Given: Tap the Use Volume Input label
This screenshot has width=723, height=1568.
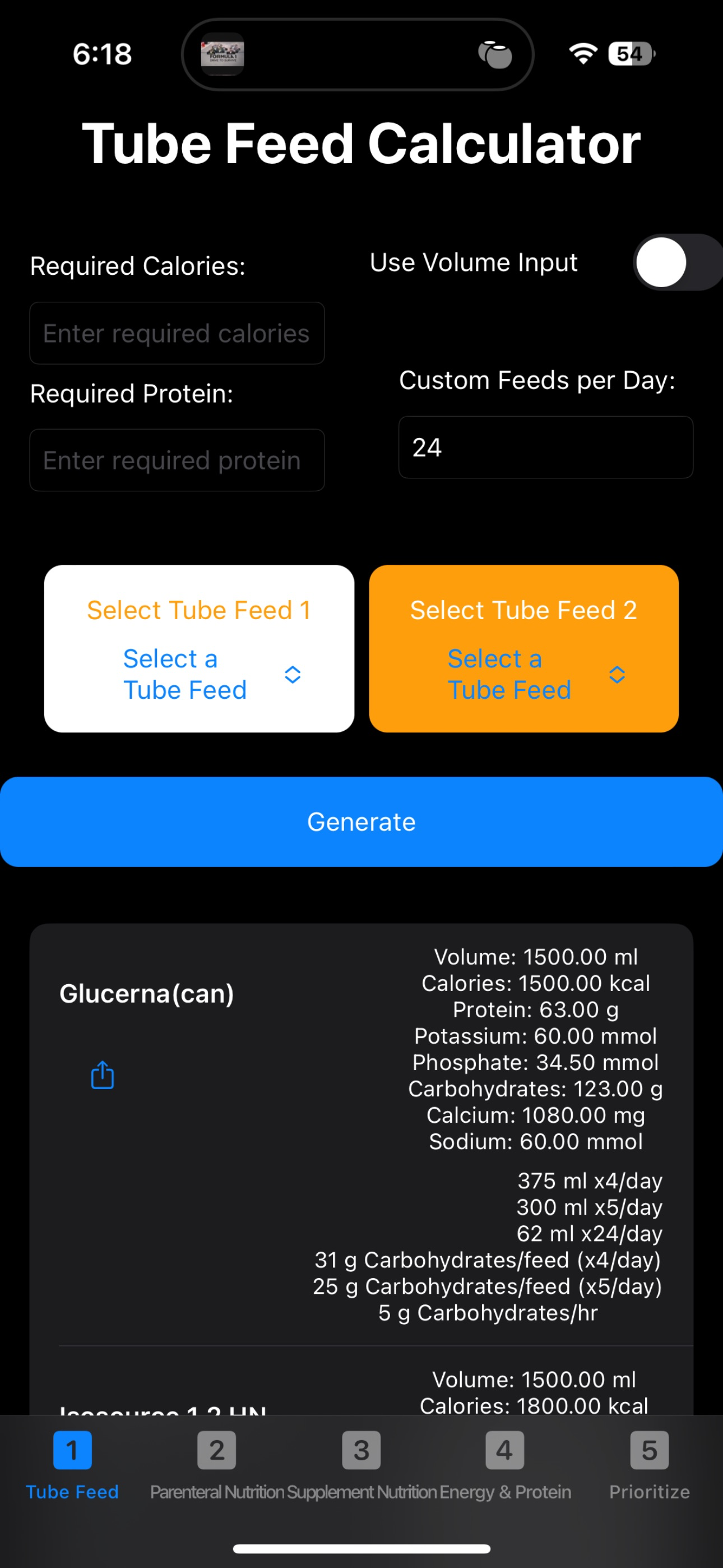Looking at the screenshot, I should 474,262.
